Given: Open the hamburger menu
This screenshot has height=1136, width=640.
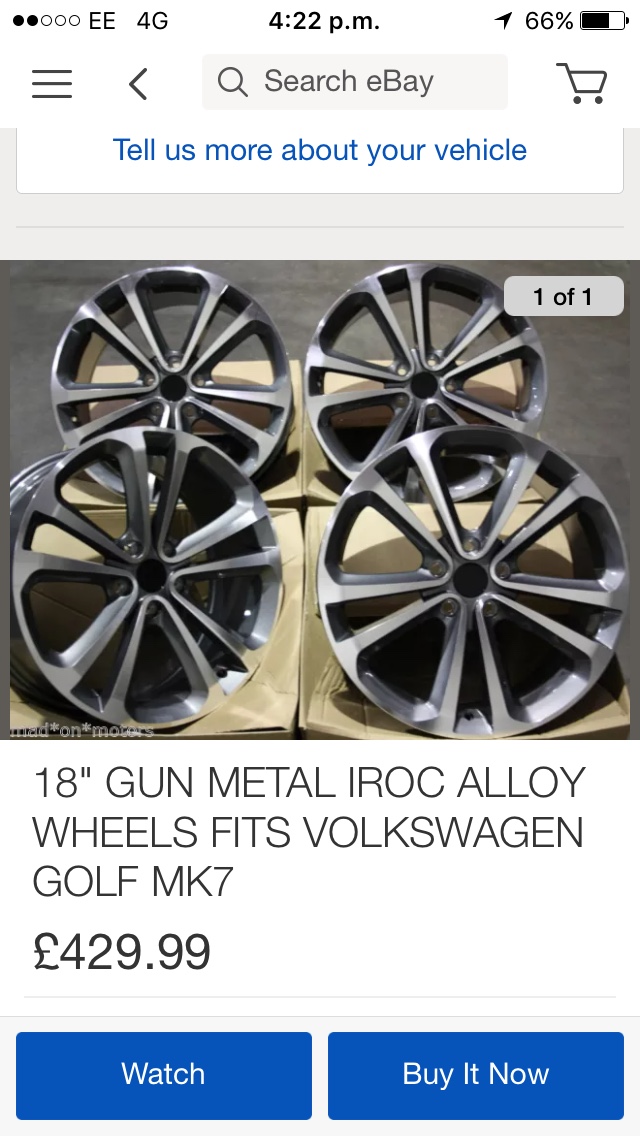Looking at the screenshot, I should point(51,83).
